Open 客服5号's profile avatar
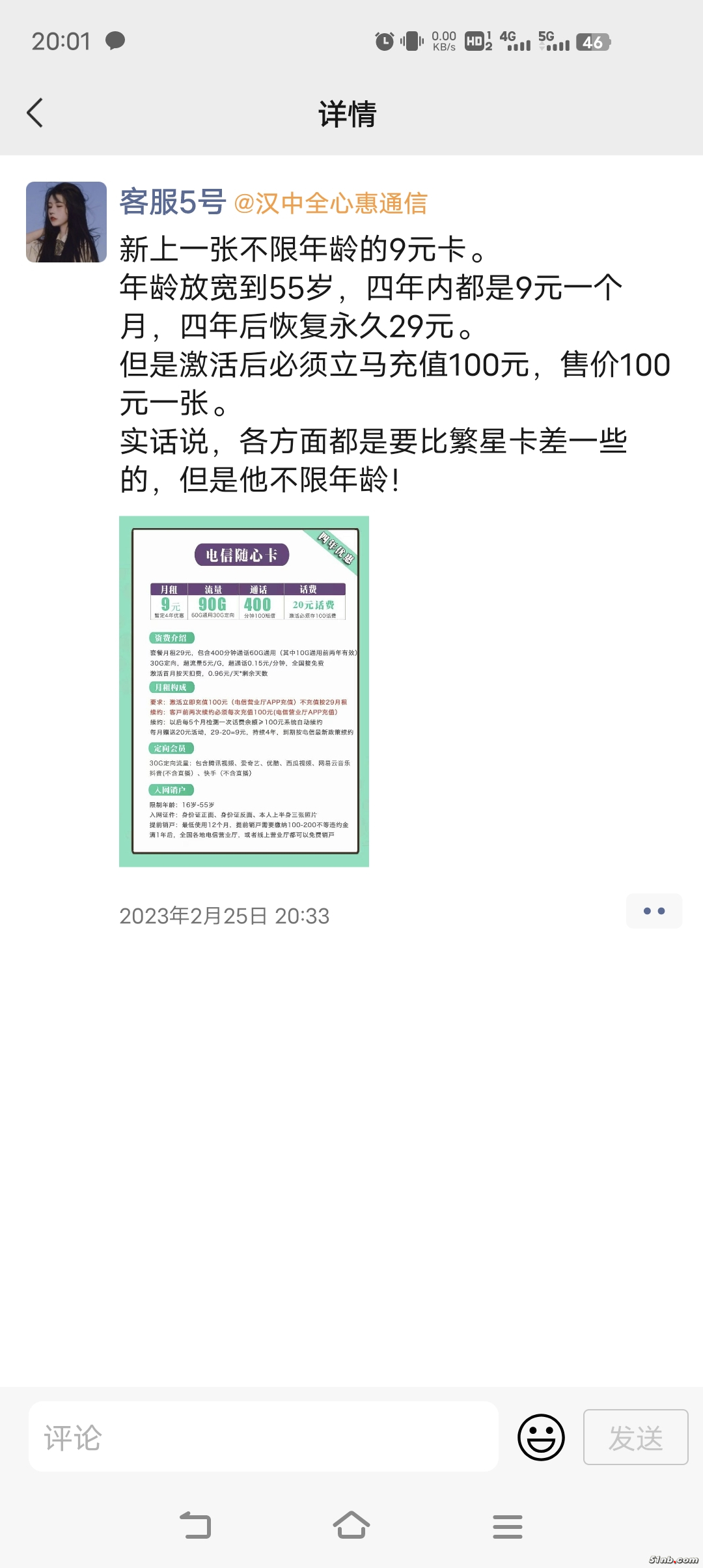The width and height of the screenshot is (703, 1568). click(x=66, y=222)
